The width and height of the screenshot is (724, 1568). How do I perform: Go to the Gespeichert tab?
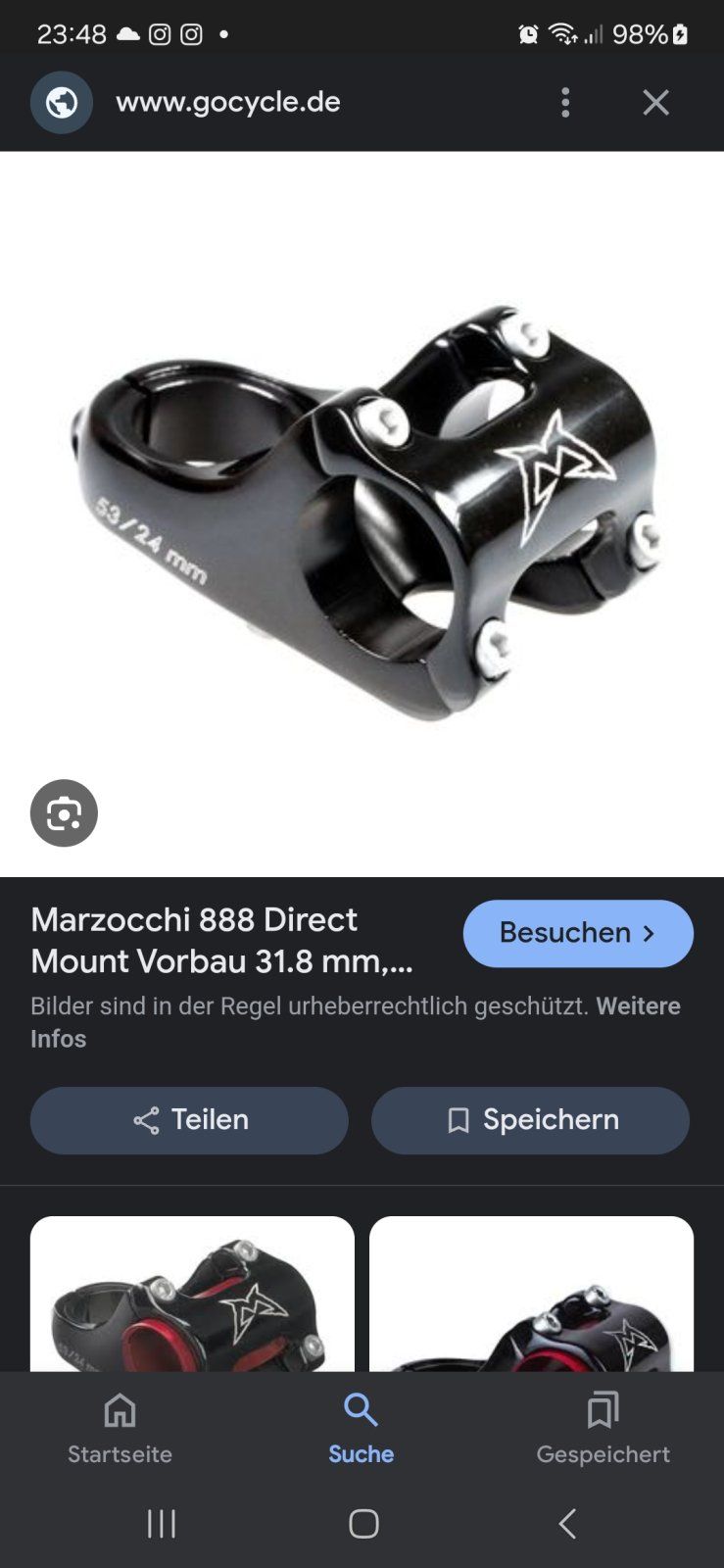coord(603,1429)
